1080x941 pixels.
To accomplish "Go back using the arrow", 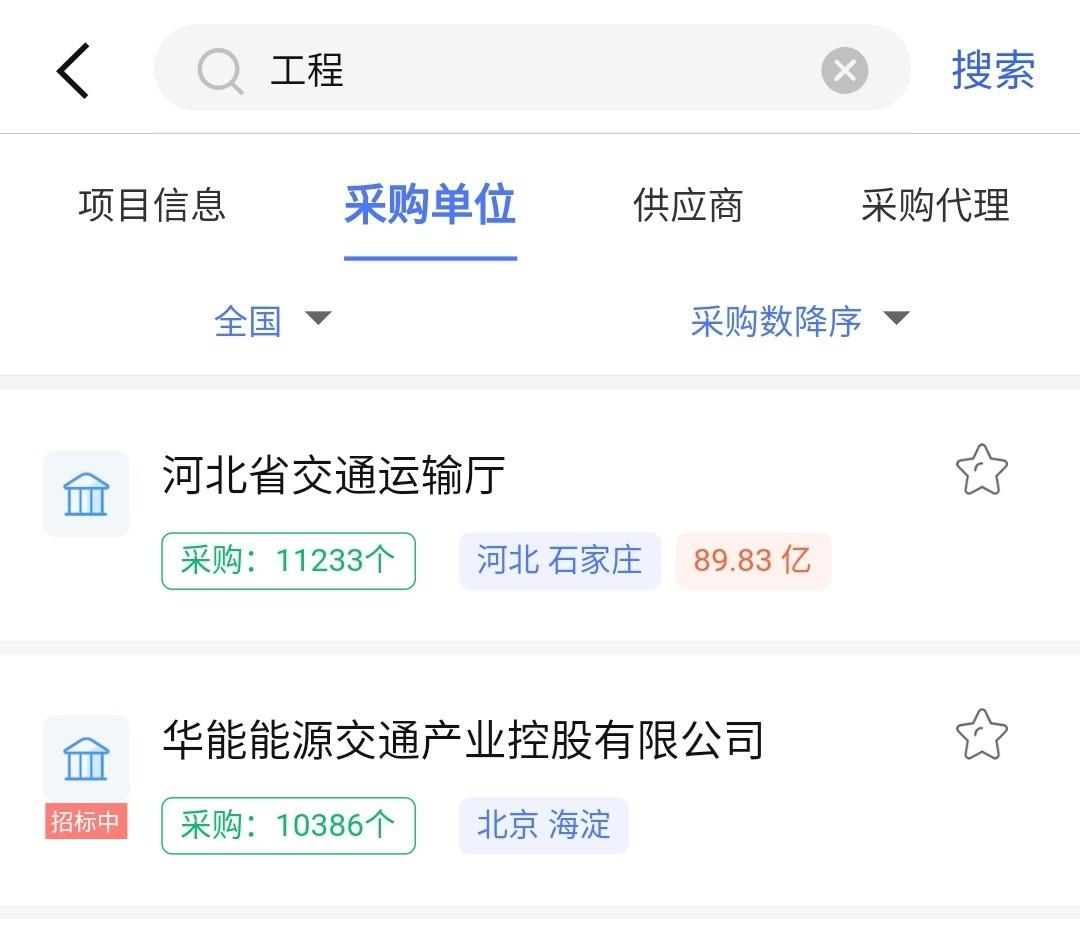I will click(x=73, y=70).
